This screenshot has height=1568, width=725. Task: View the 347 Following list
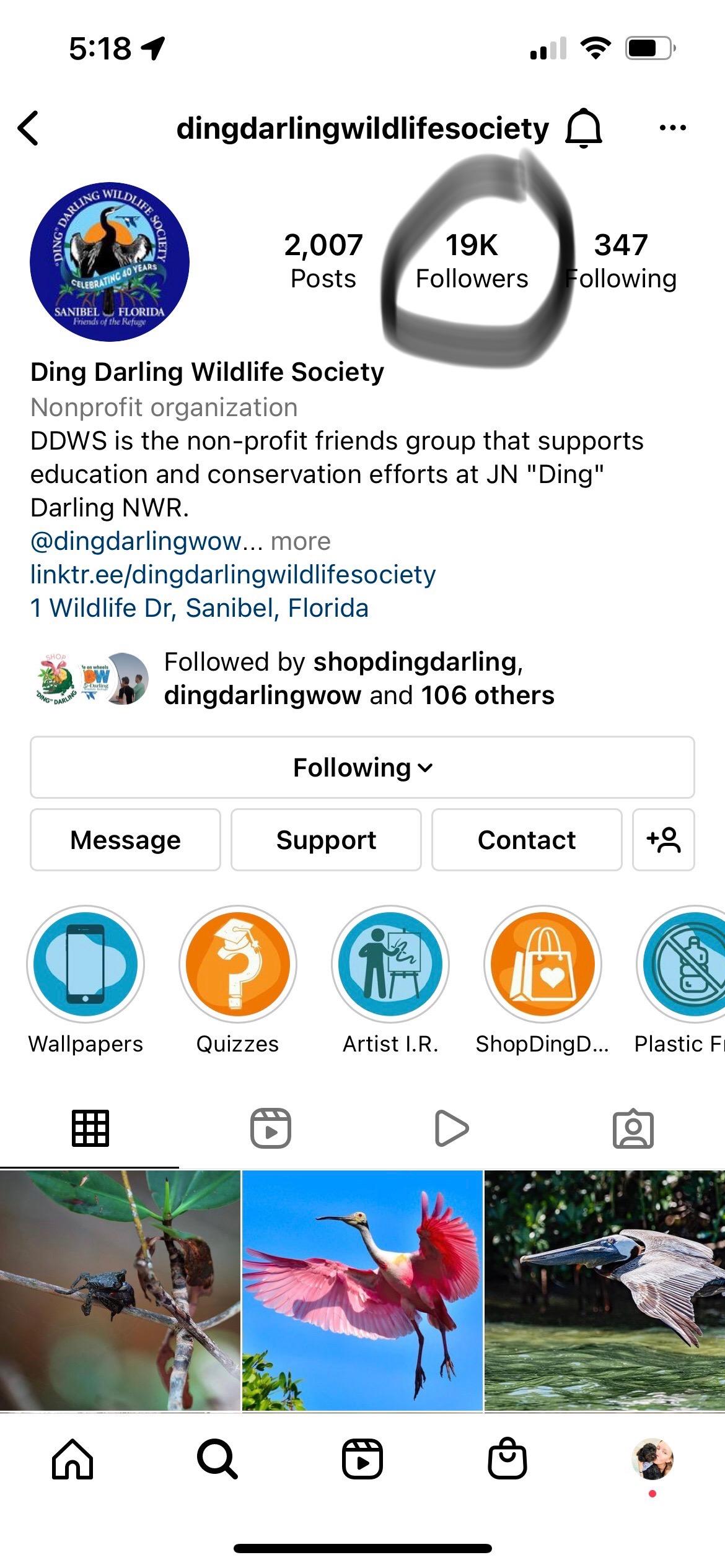620,261
